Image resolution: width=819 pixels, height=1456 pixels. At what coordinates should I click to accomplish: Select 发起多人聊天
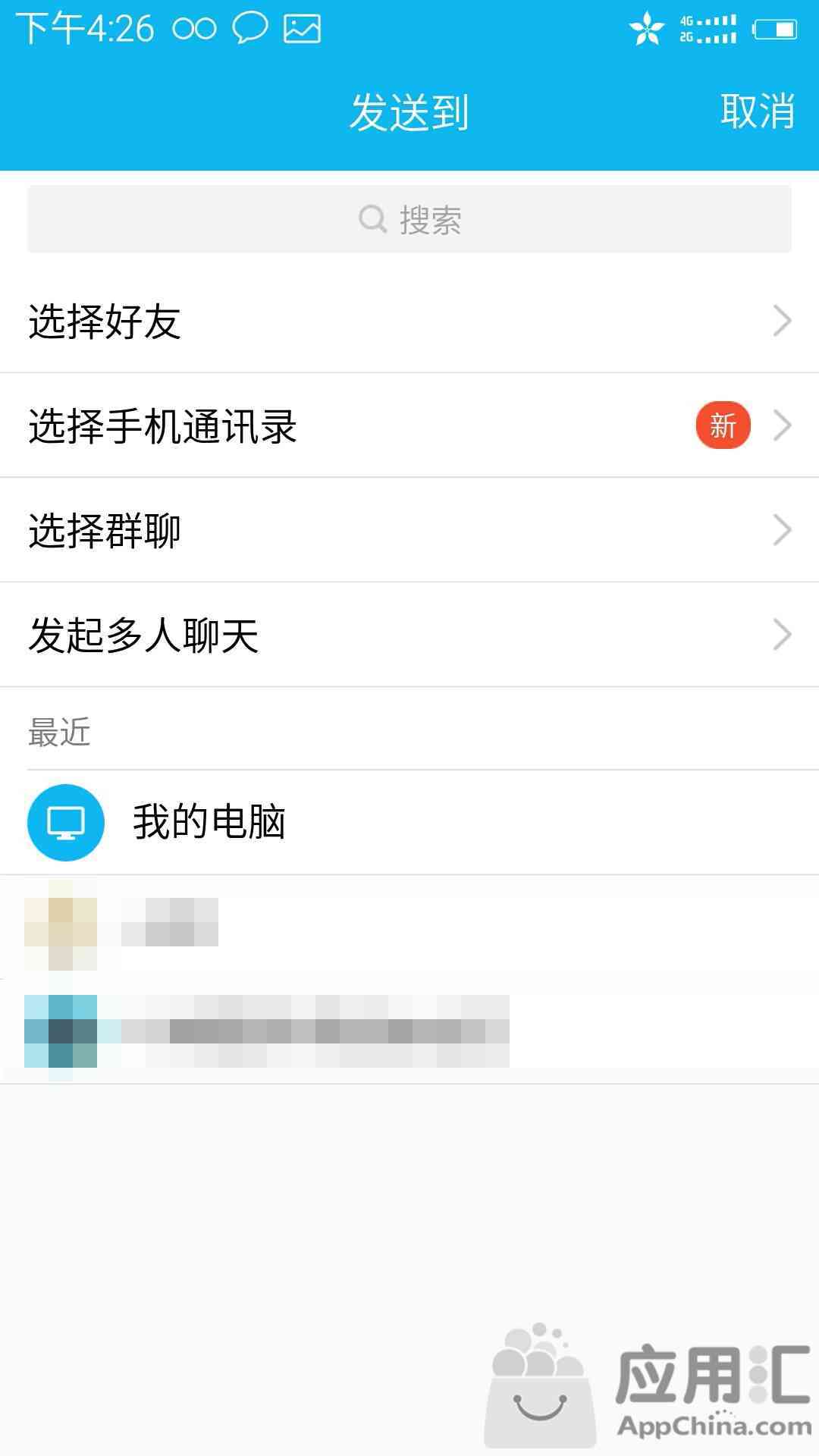click(x=409, y=635)
